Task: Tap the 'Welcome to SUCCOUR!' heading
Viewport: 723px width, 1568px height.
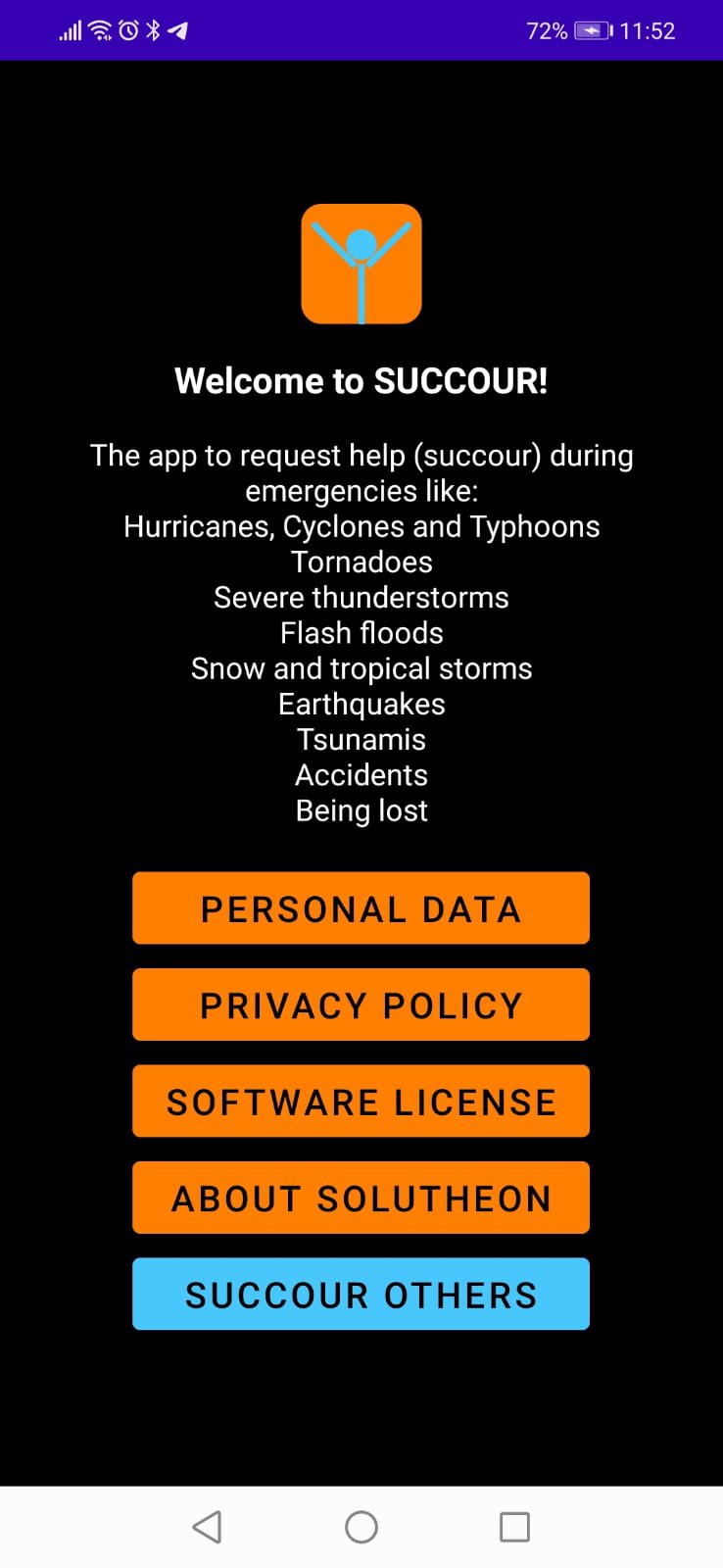Action: 361,381
